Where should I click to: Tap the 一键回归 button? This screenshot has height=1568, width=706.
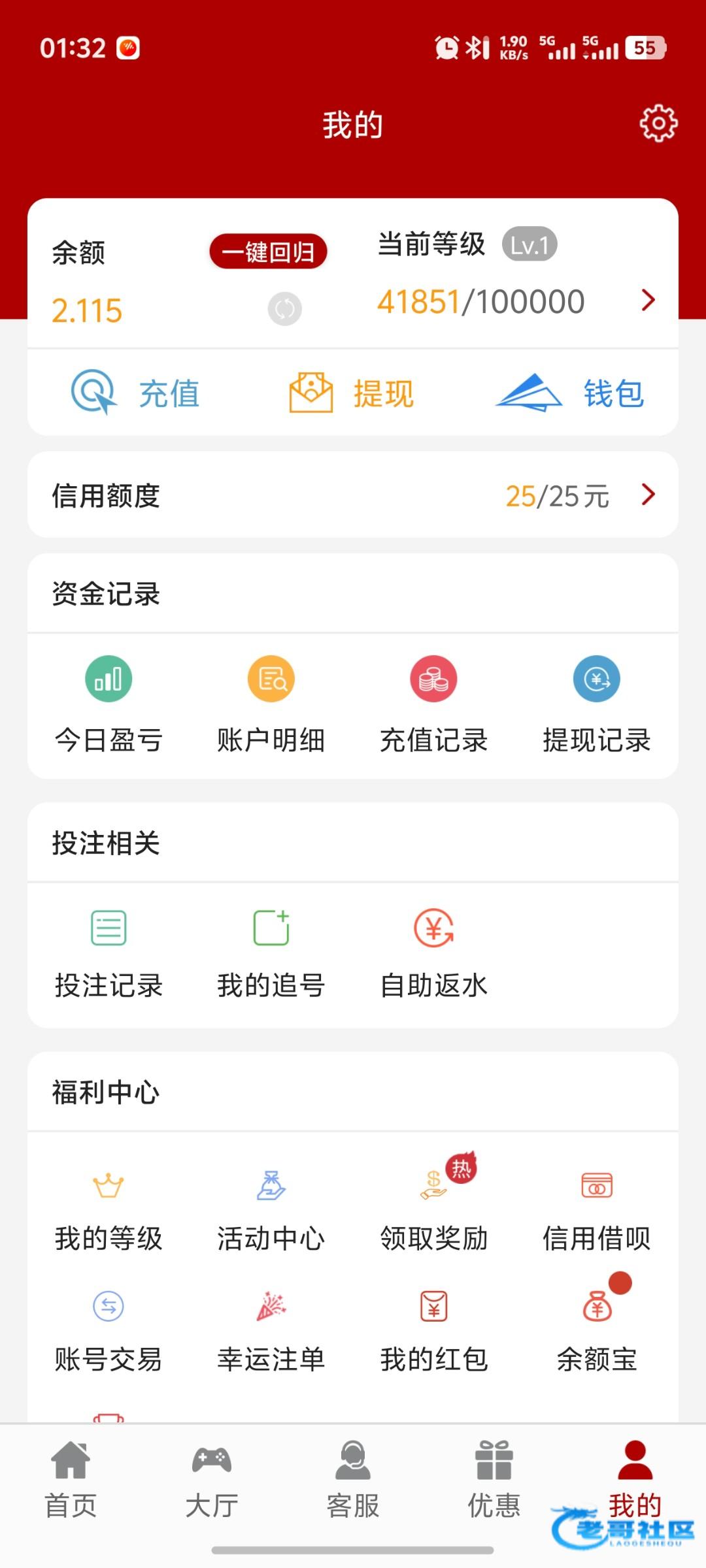point(268,252)
